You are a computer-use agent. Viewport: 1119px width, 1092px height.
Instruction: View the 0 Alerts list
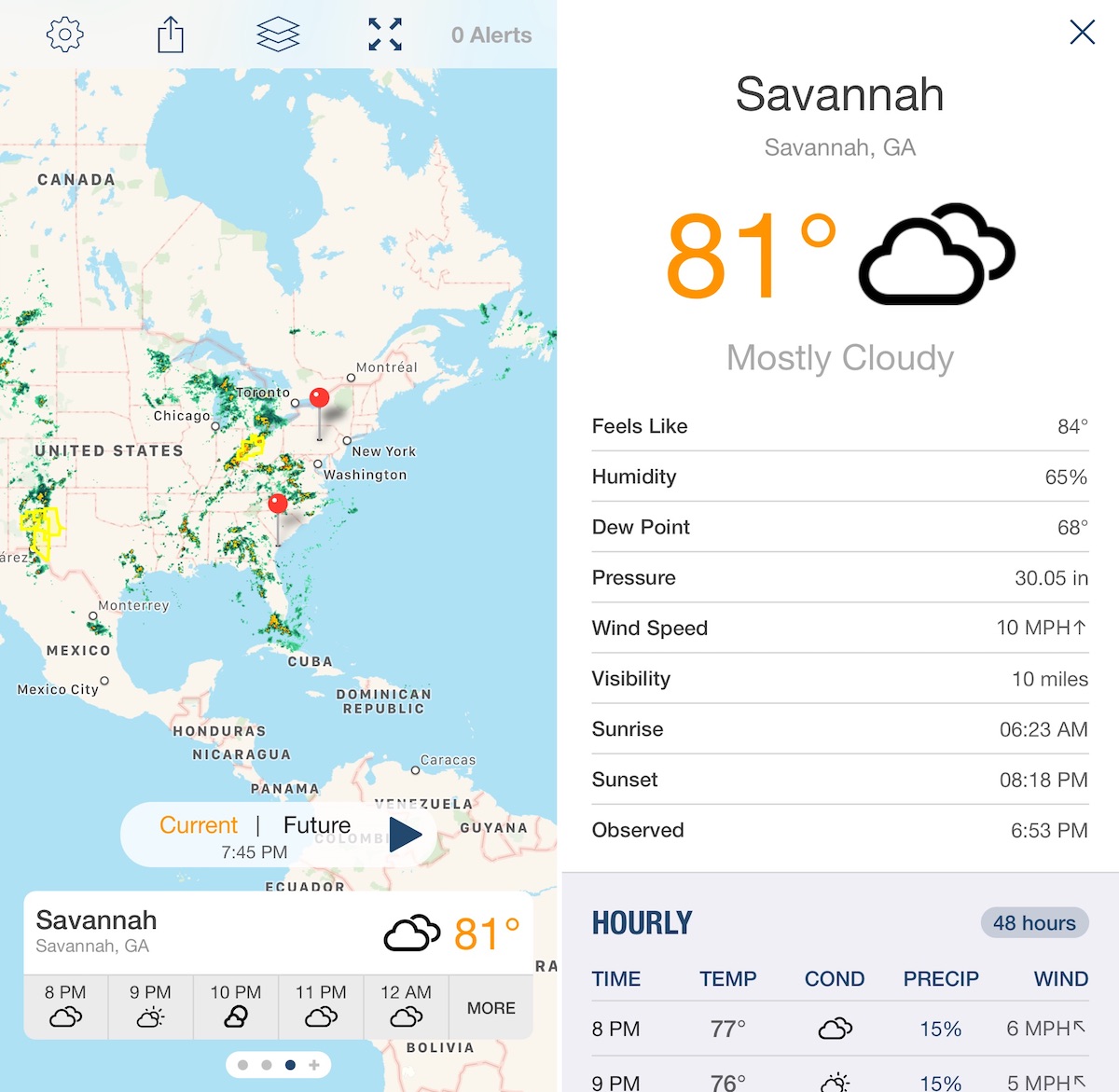click(491, 35)
